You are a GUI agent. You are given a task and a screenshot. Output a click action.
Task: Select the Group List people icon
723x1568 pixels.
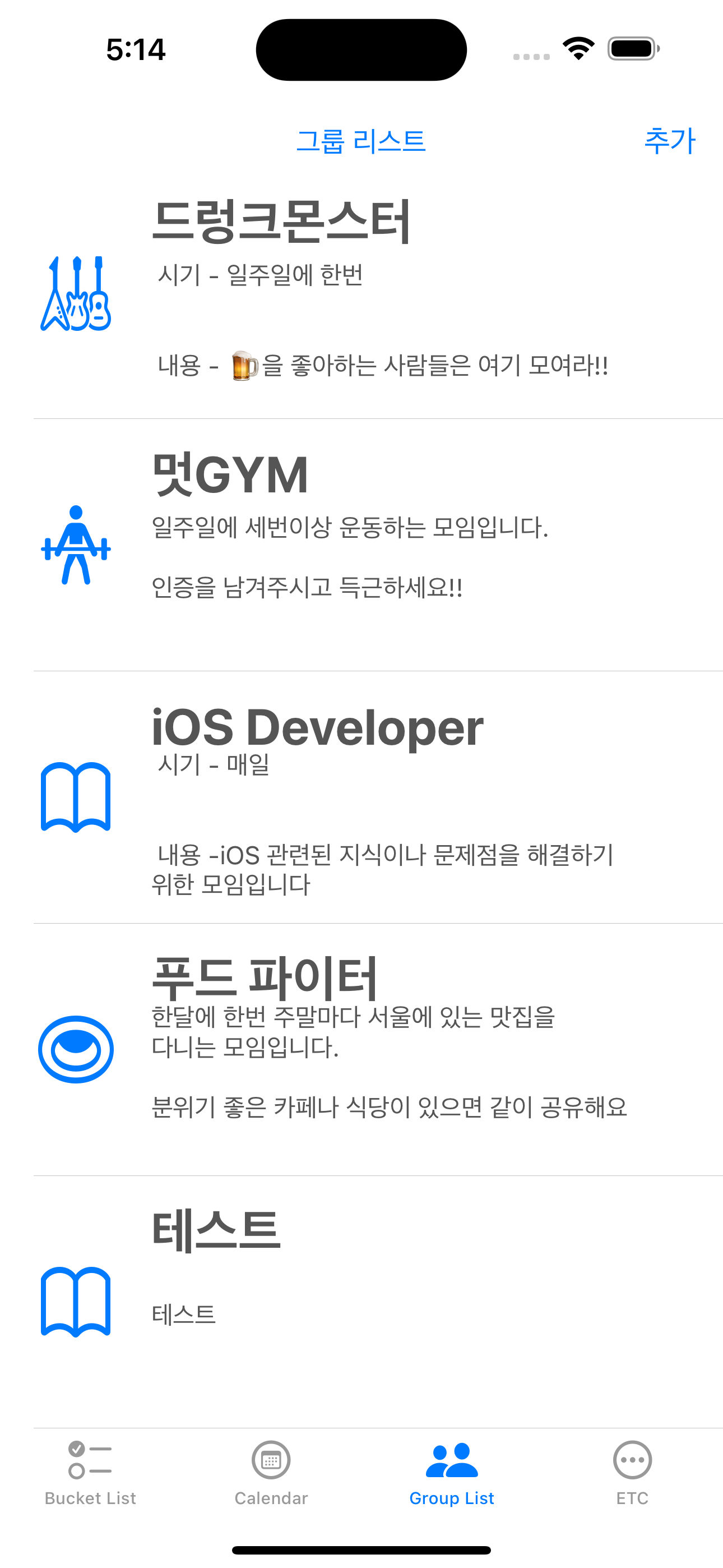(x=451, y=1459)
